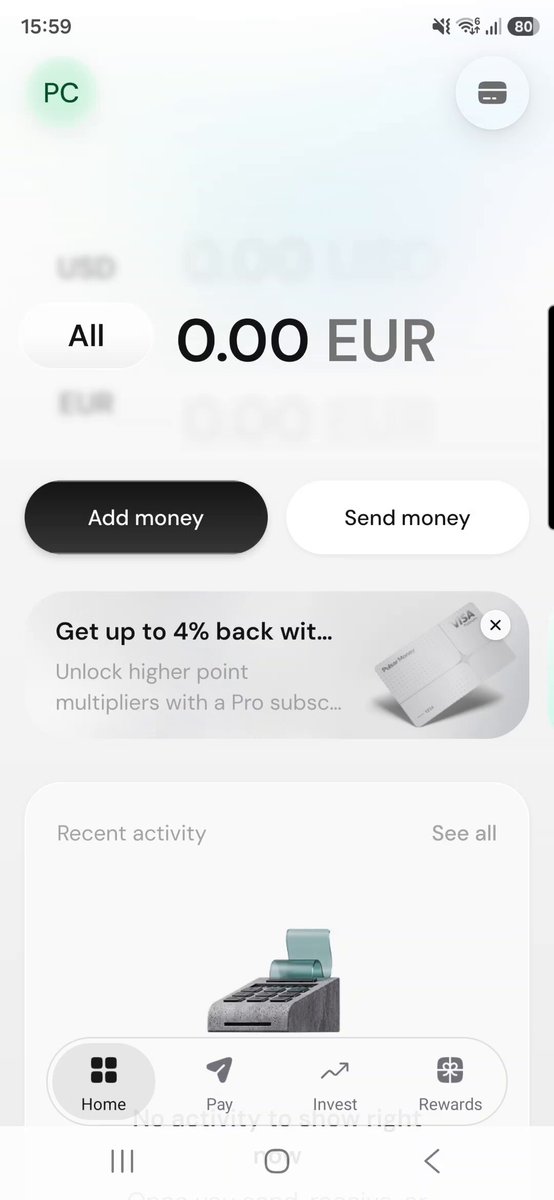Viewport: 554px width, 1200px height.
Task: Switch to the Home tab
Action: (x=104, y=1083)
